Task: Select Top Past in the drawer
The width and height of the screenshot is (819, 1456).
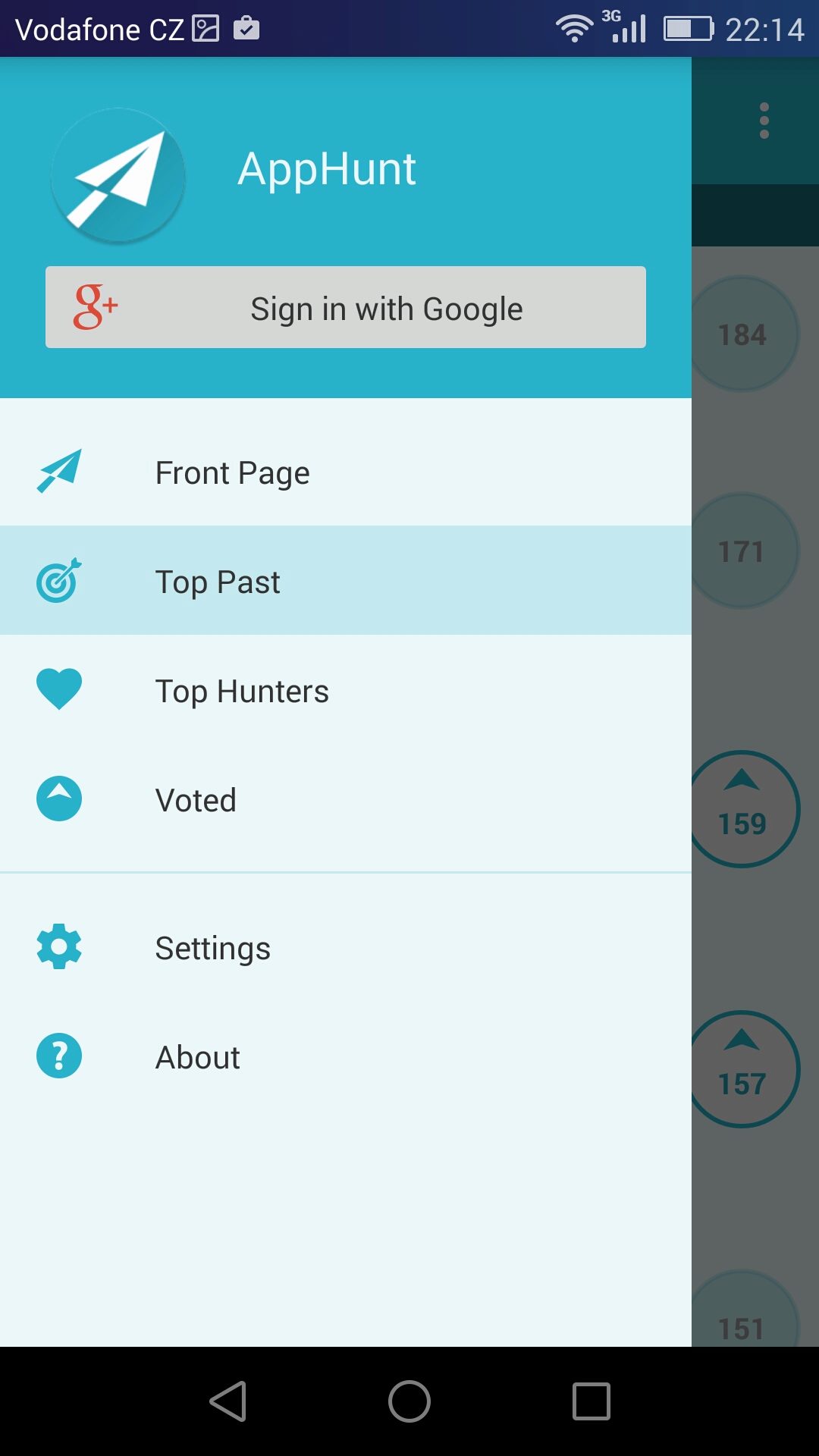Action: 346,581
